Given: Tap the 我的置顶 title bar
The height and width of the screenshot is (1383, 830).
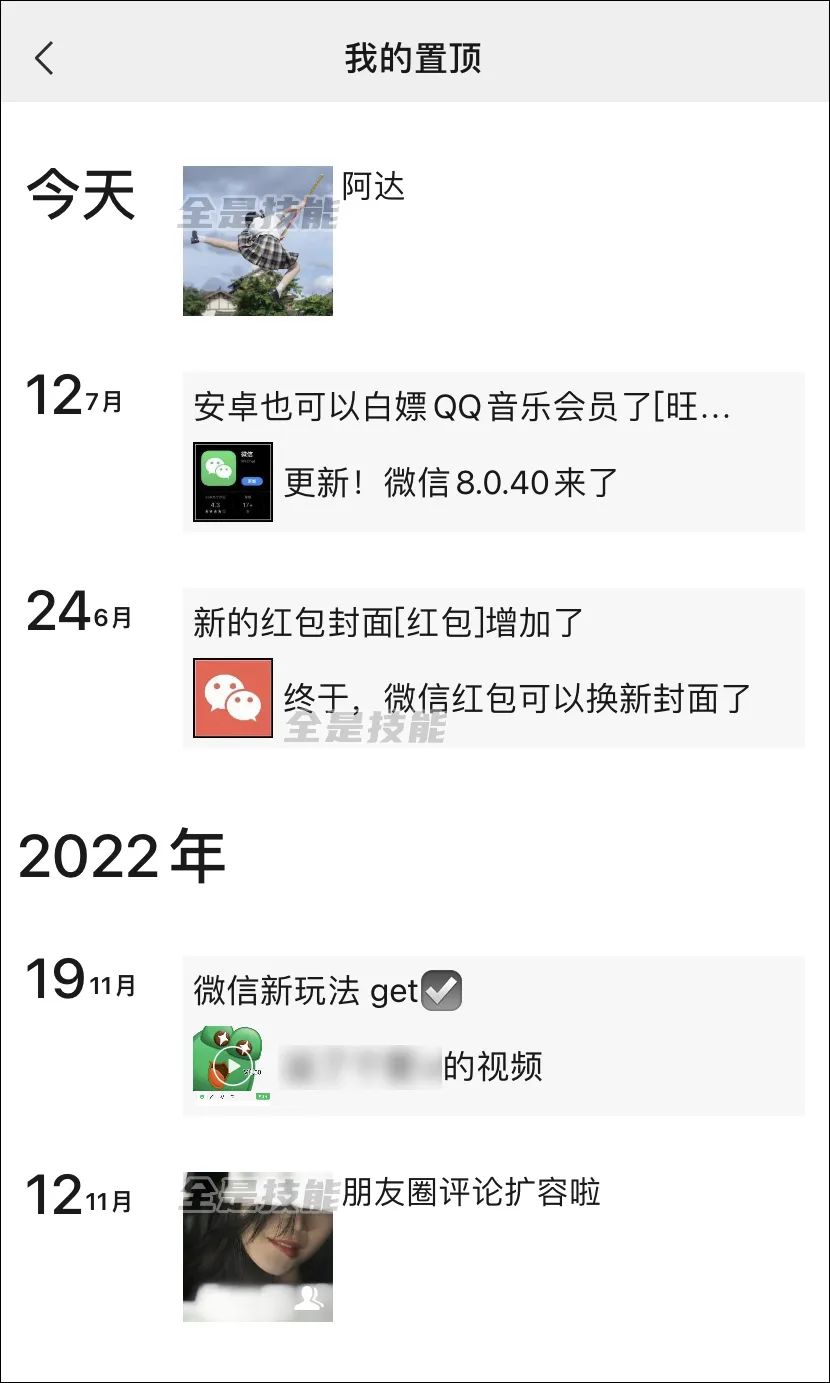Looking at the screenshot, I should click(x=415, y=58).
